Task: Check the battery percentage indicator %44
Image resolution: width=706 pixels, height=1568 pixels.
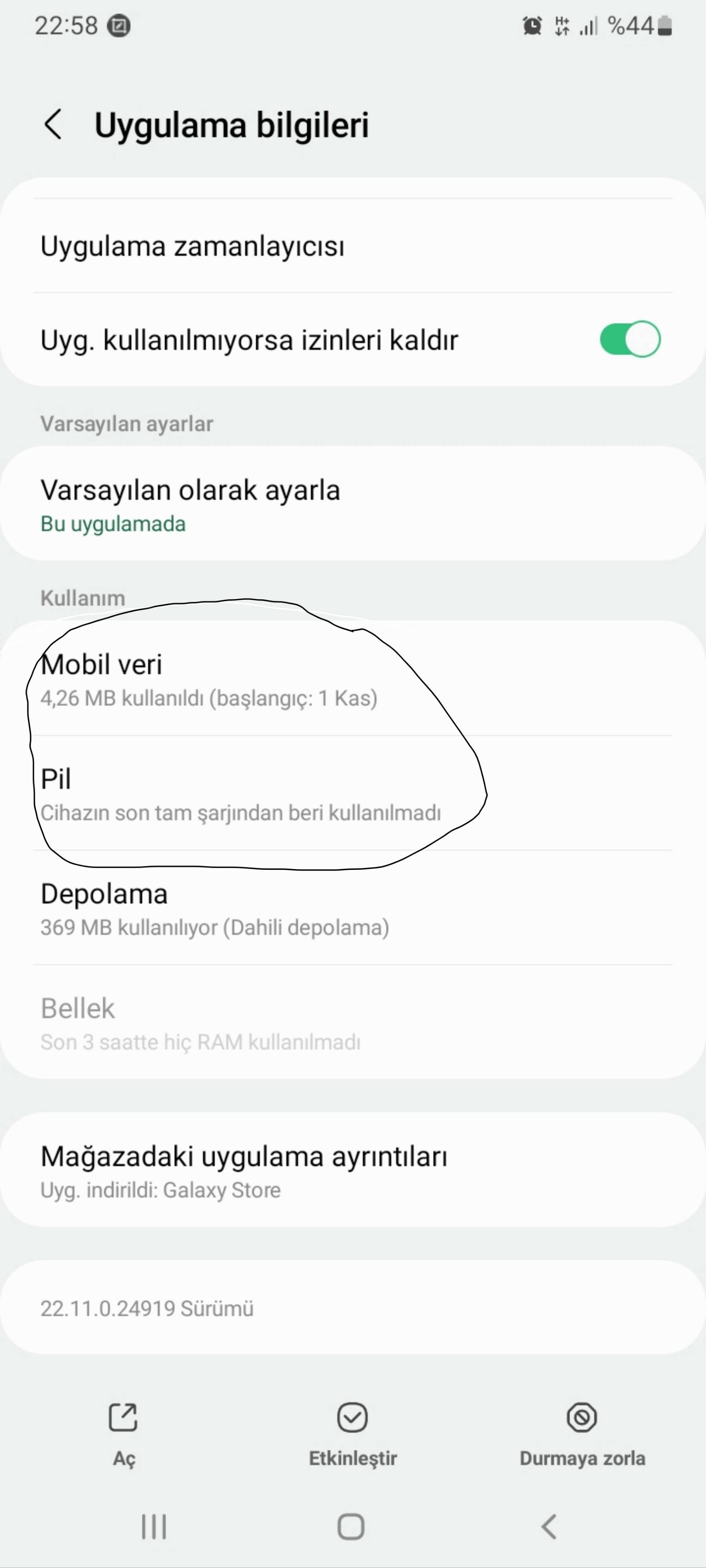Action: 633,27
